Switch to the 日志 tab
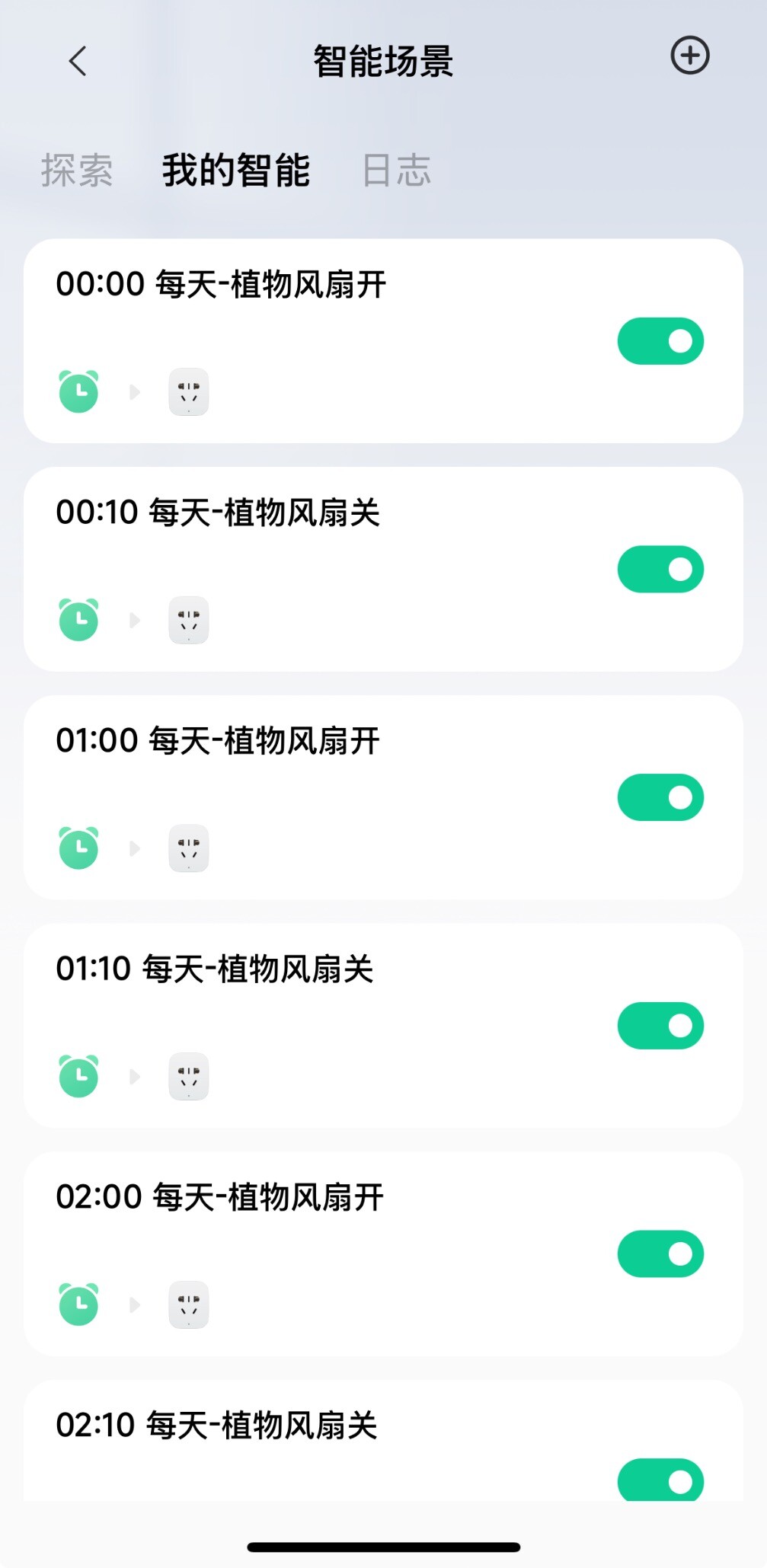 pyautogui.click(x=397, y=170)
